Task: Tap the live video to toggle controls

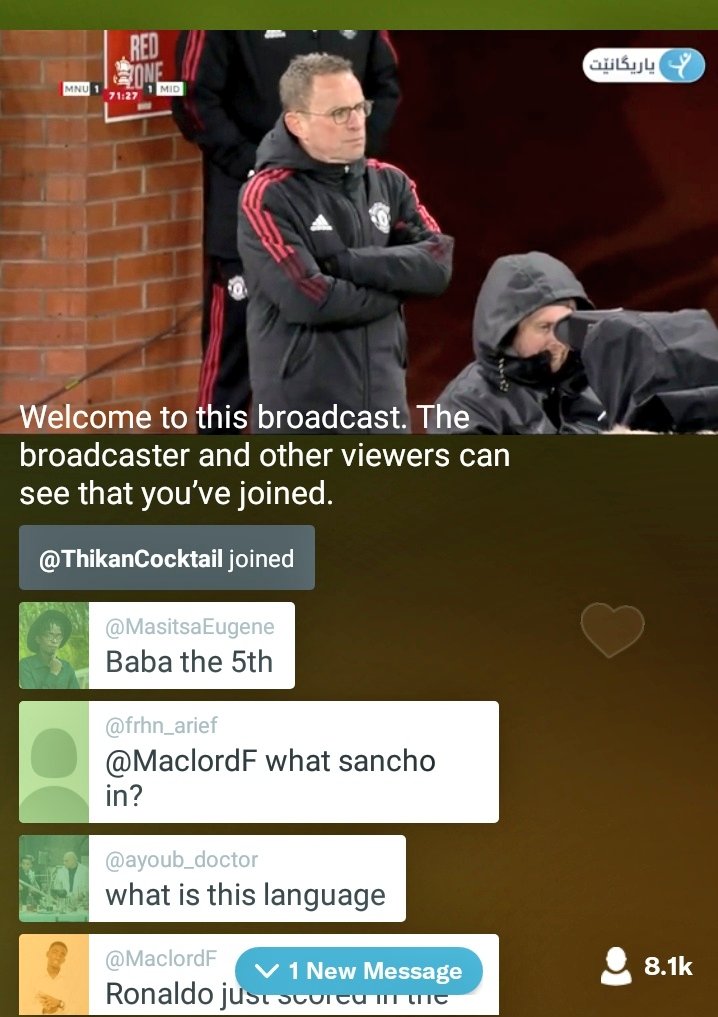Action: 360,230
